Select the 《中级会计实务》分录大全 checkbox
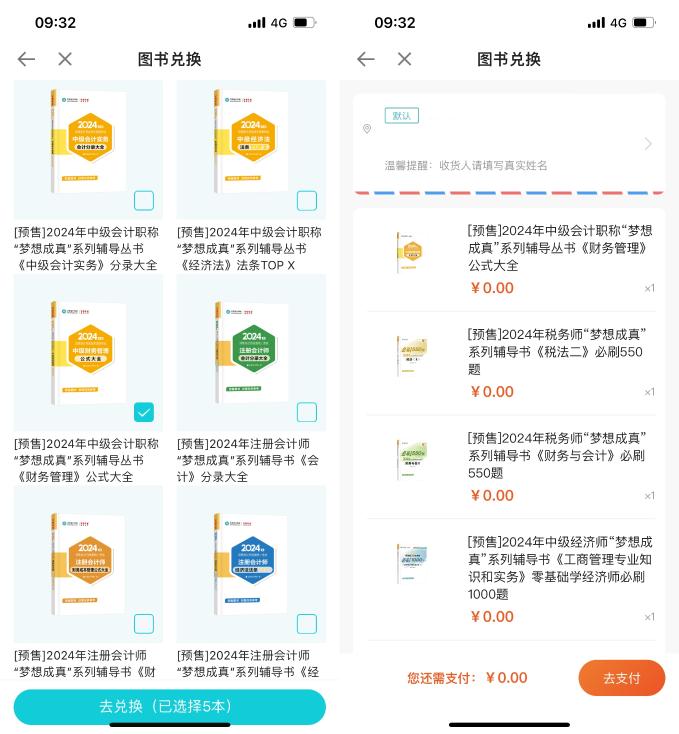Screen dimensions: 679x734 pyautogui.click(x=144, y=201)
